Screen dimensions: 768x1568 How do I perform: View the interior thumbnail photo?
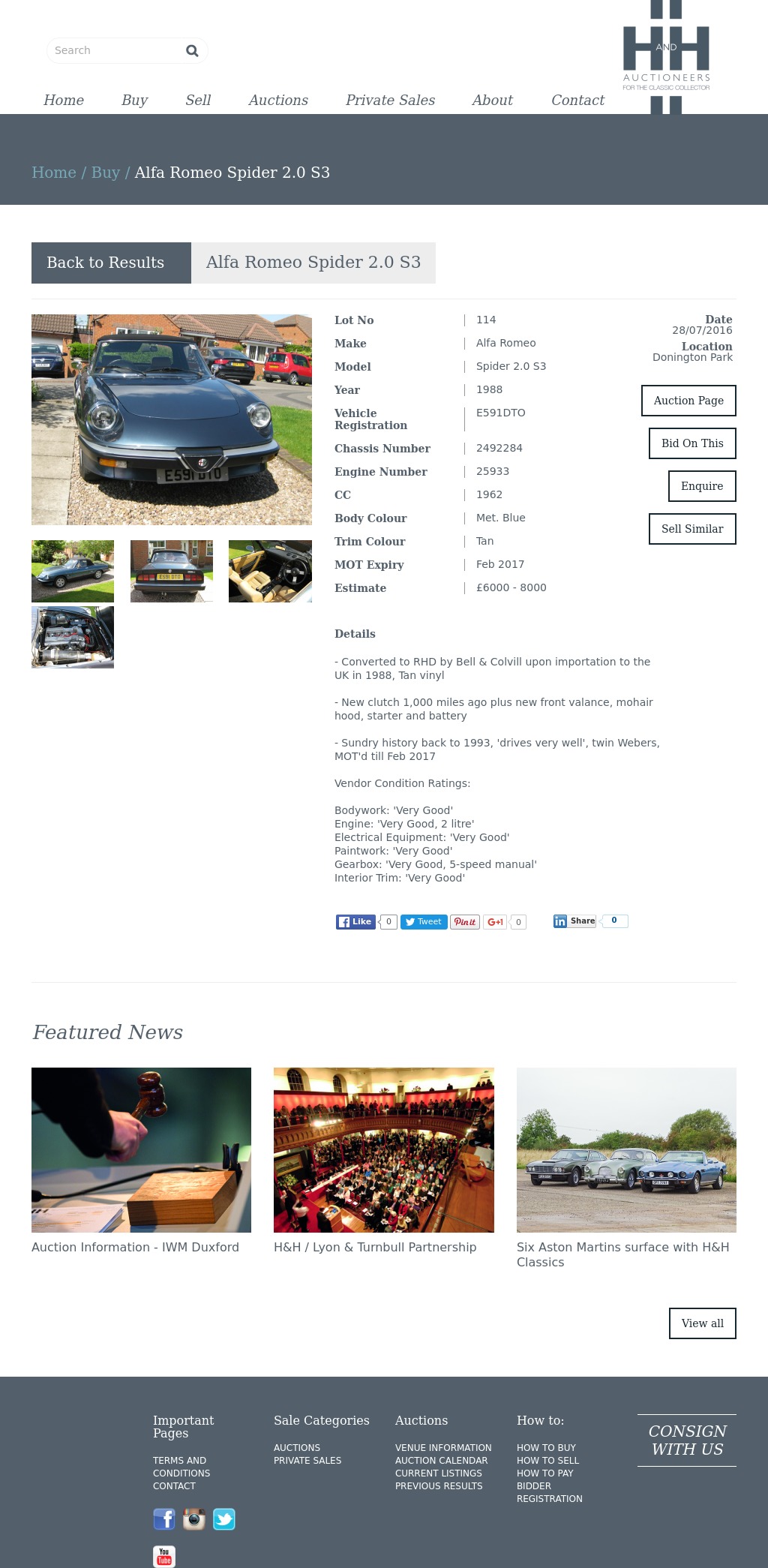pyautogui.click(x=270, y=571)
